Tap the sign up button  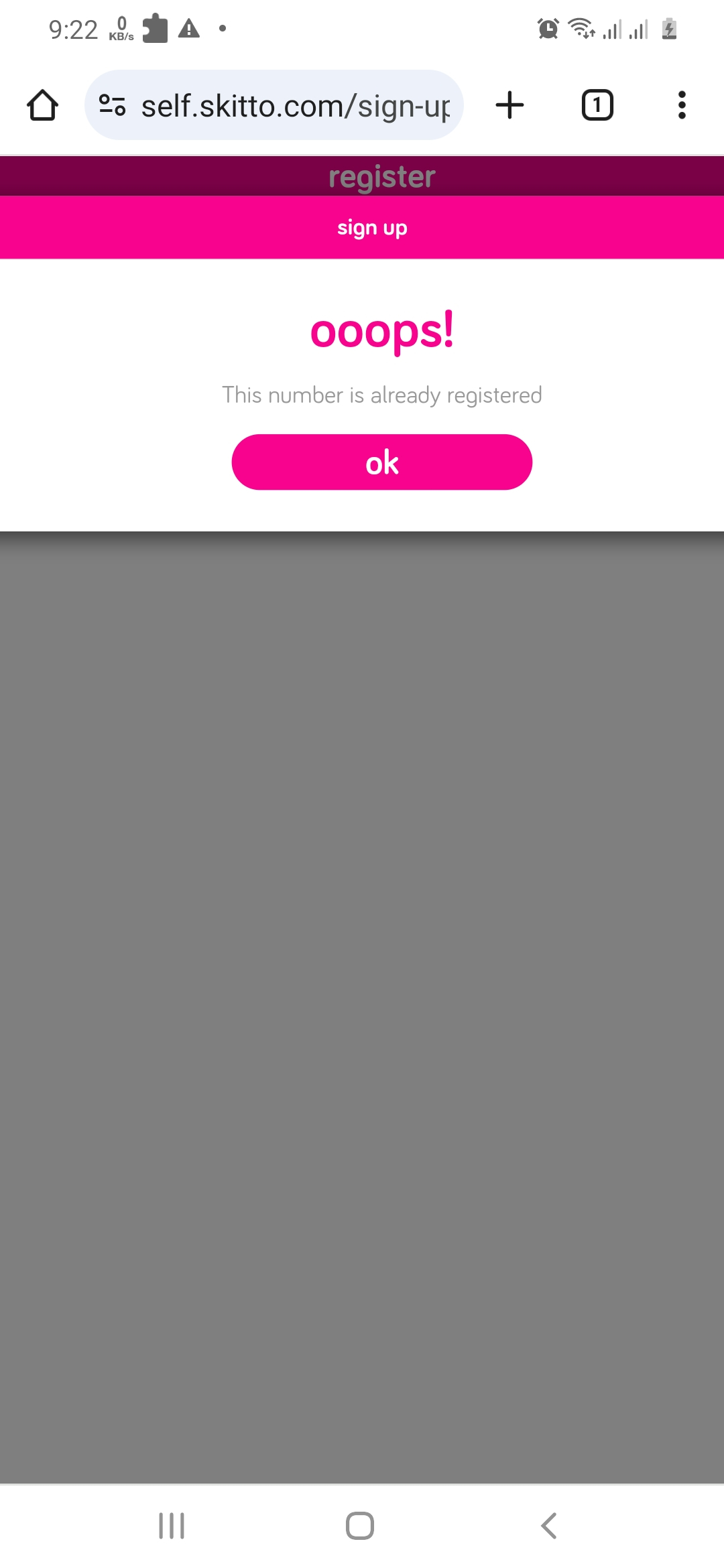click(x=372, y=228)
